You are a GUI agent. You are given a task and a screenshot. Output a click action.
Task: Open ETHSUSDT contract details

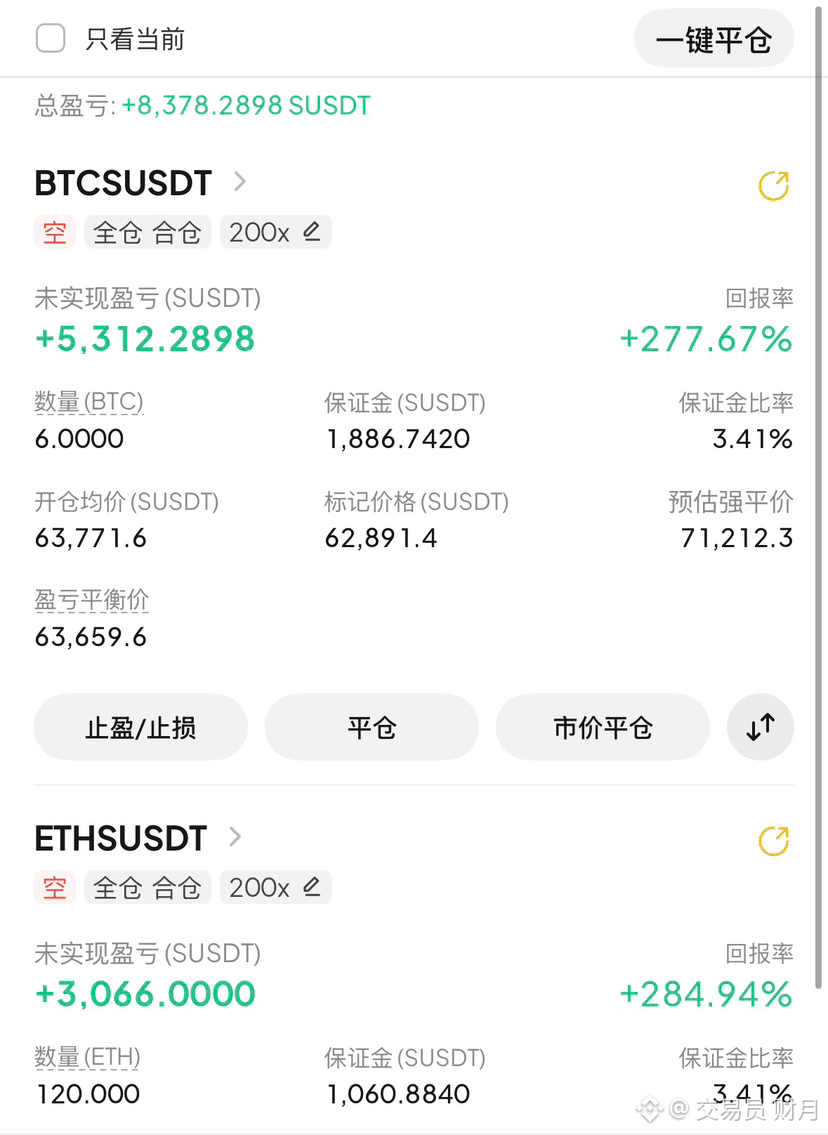[x=138, y=838]
